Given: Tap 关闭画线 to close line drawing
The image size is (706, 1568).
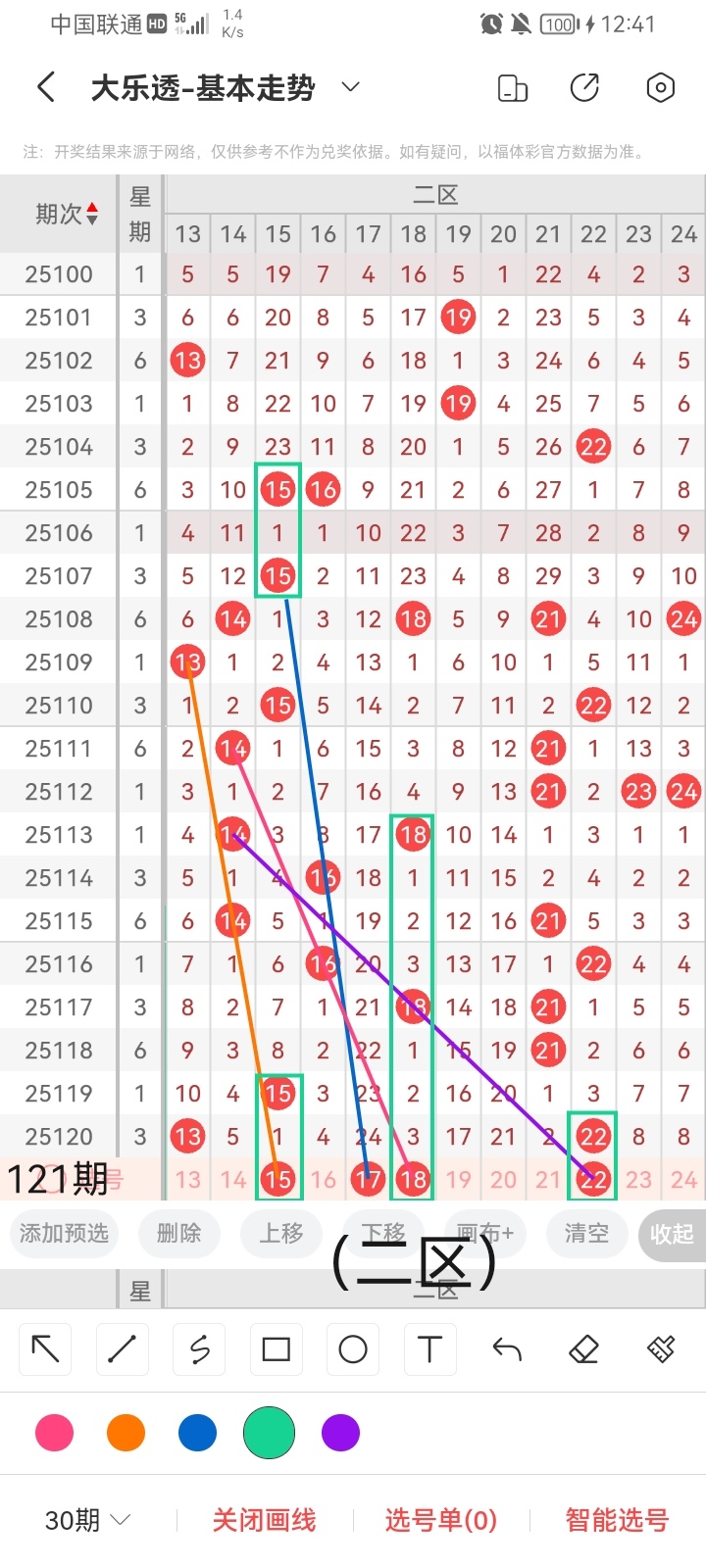Looking at the screenshot, I should point(264,1520).
